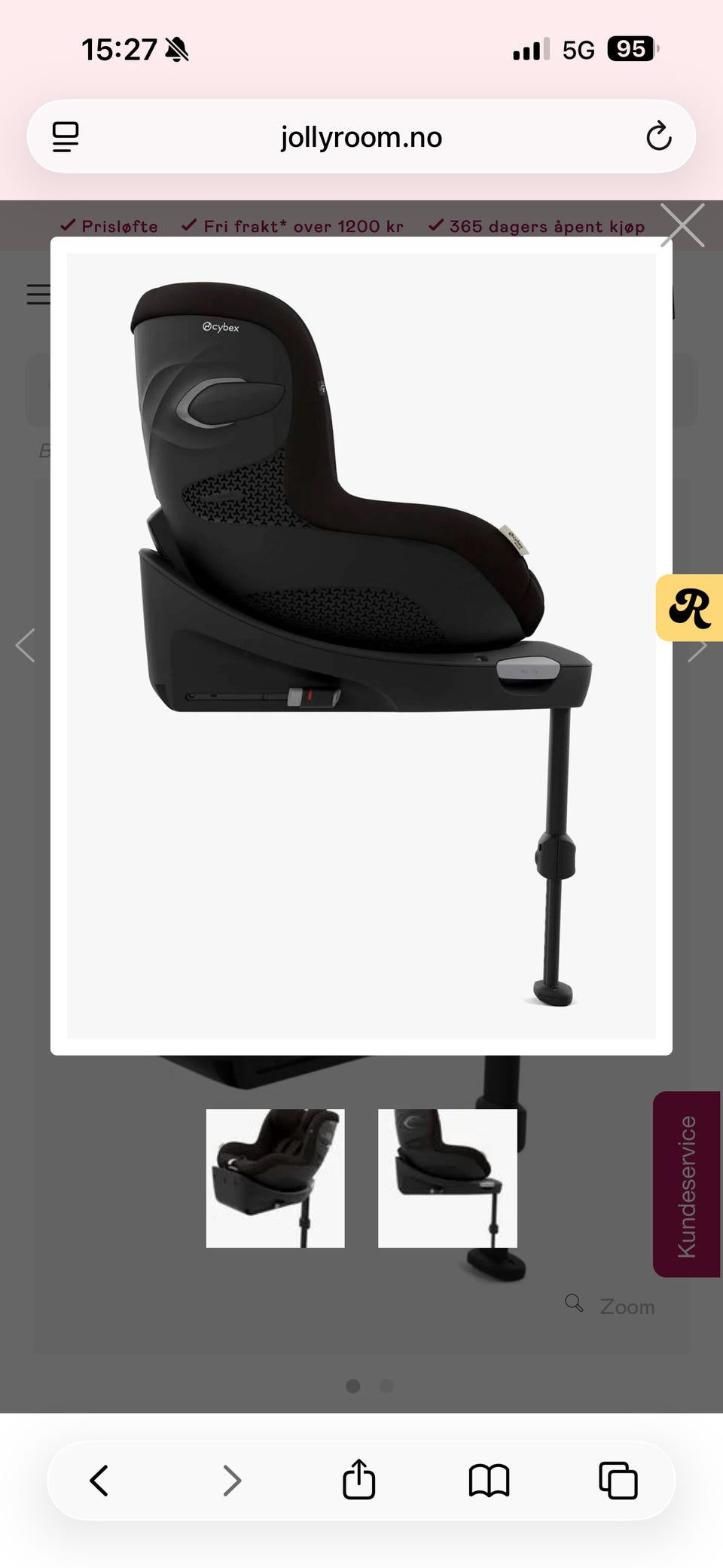This screenshot has width=723, height=1568.
Task: Open the Safari page settings menu
Action: point(66,136)
